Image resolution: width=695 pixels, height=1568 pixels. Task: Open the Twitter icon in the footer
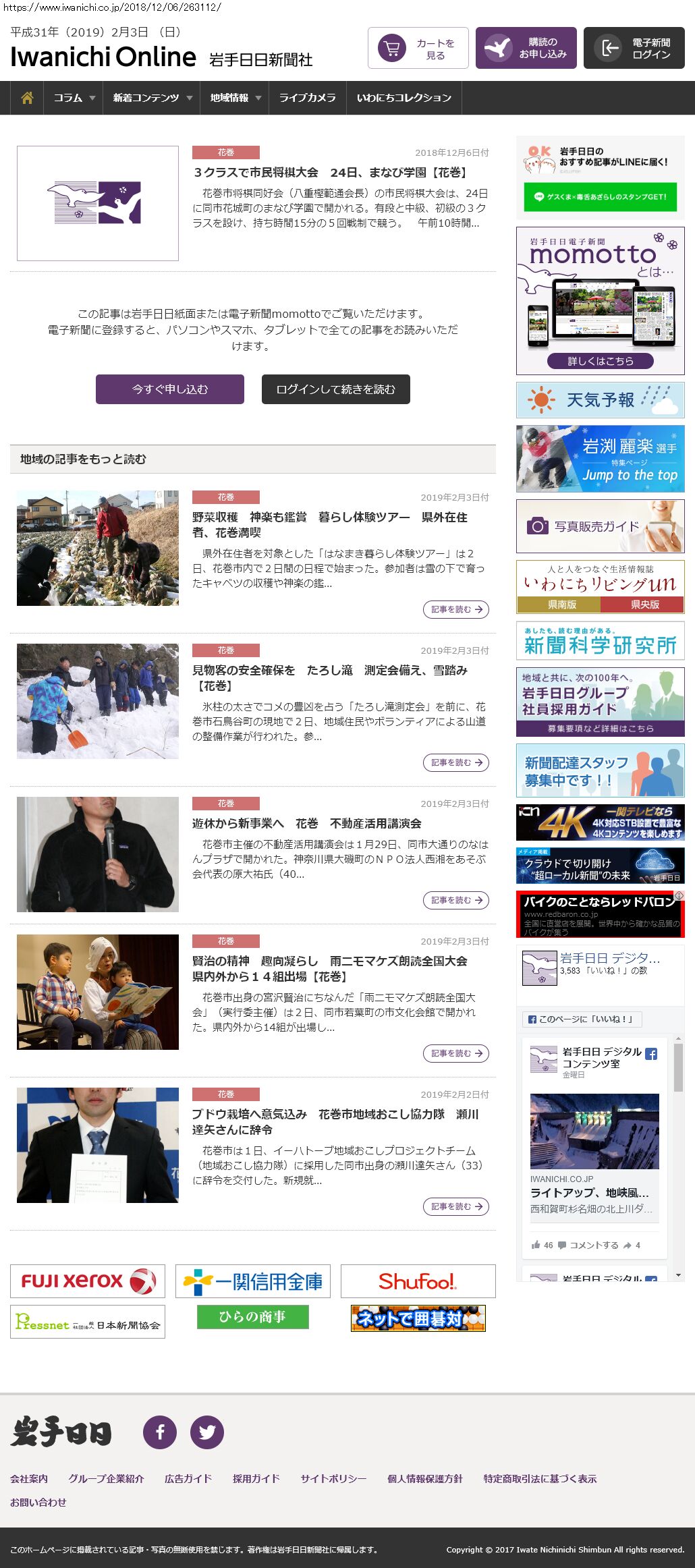pos(206,1432)
